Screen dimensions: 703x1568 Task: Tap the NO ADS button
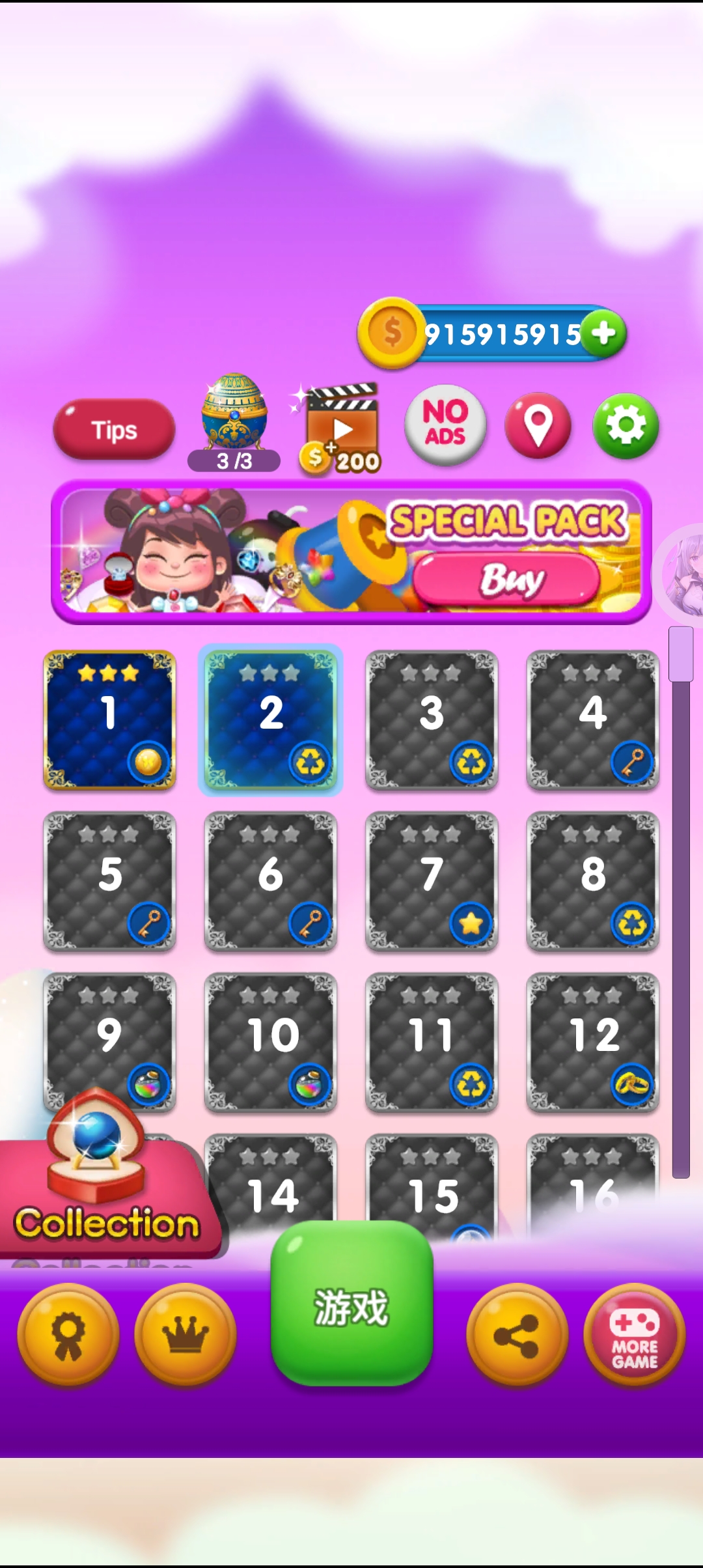coord(445,425)
